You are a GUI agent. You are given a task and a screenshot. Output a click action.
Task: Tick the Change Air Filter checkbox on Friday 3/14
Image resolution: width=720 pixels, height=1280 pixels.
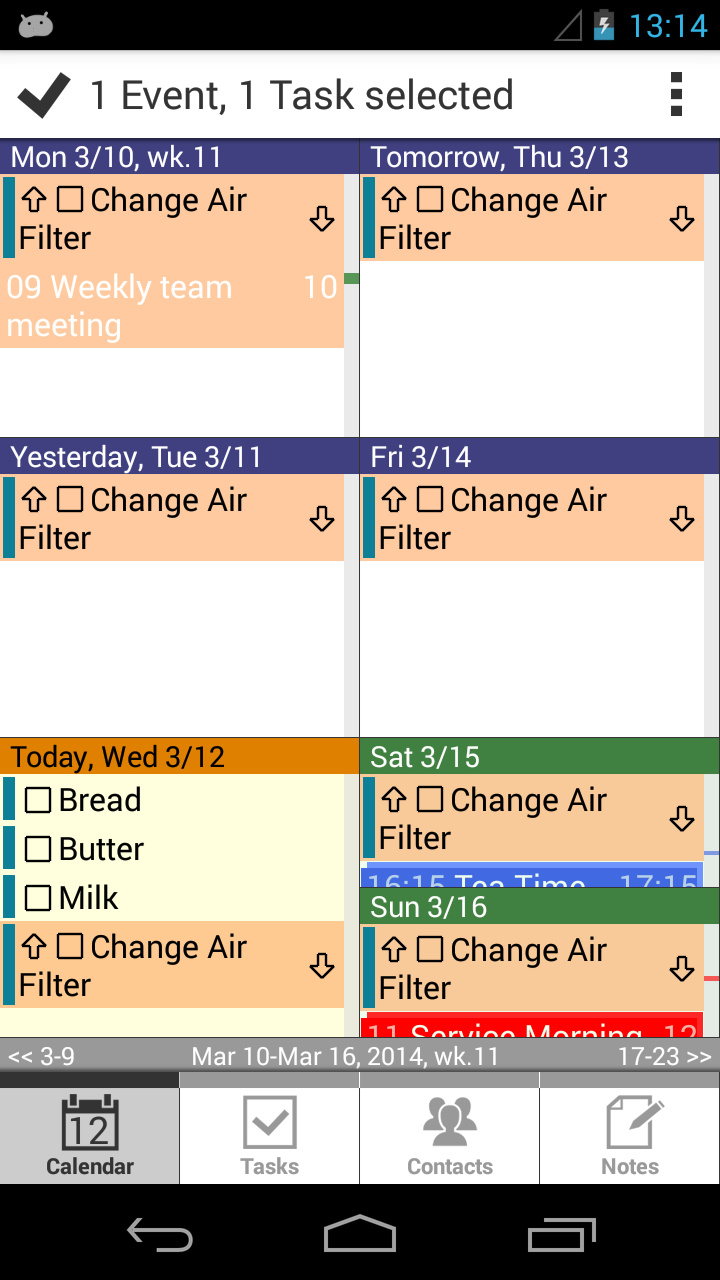point(430,499)
